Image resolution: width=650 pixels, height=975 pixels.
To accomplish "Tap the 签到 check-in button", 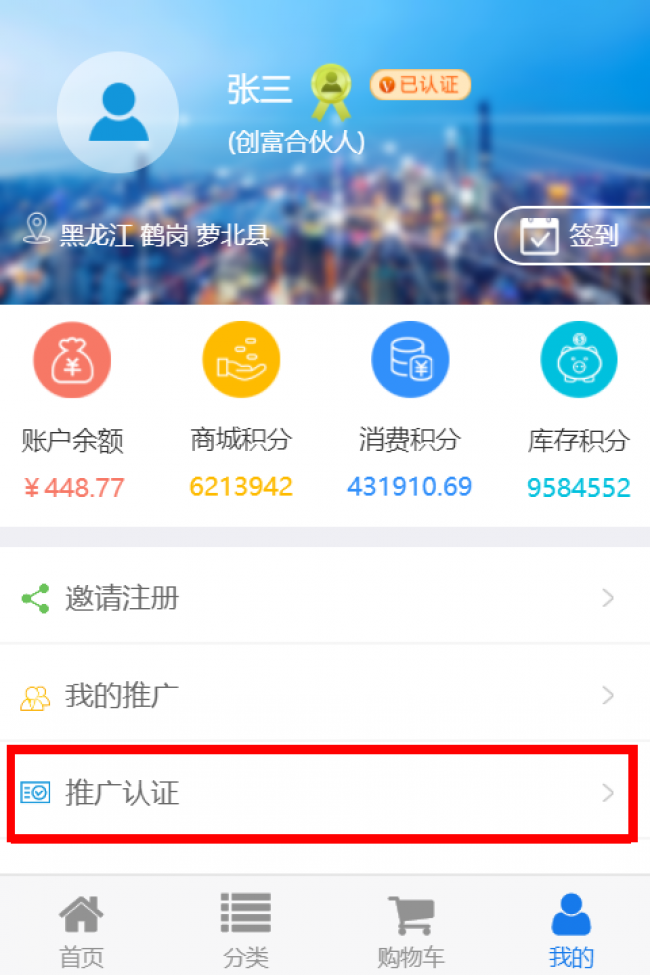I will [574, 236].
